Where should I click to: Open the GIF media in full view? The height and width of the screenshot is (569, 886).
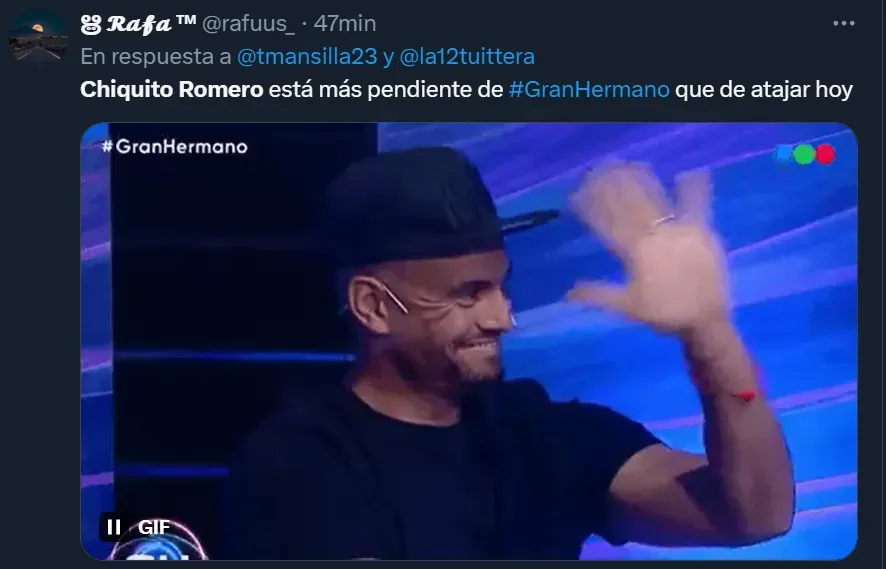click(x=468, y=340)
